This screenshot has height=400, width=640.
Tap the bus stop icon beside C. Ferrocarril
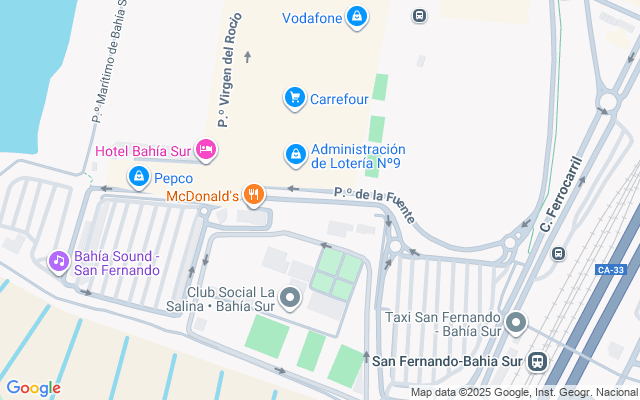coord(559,253)
